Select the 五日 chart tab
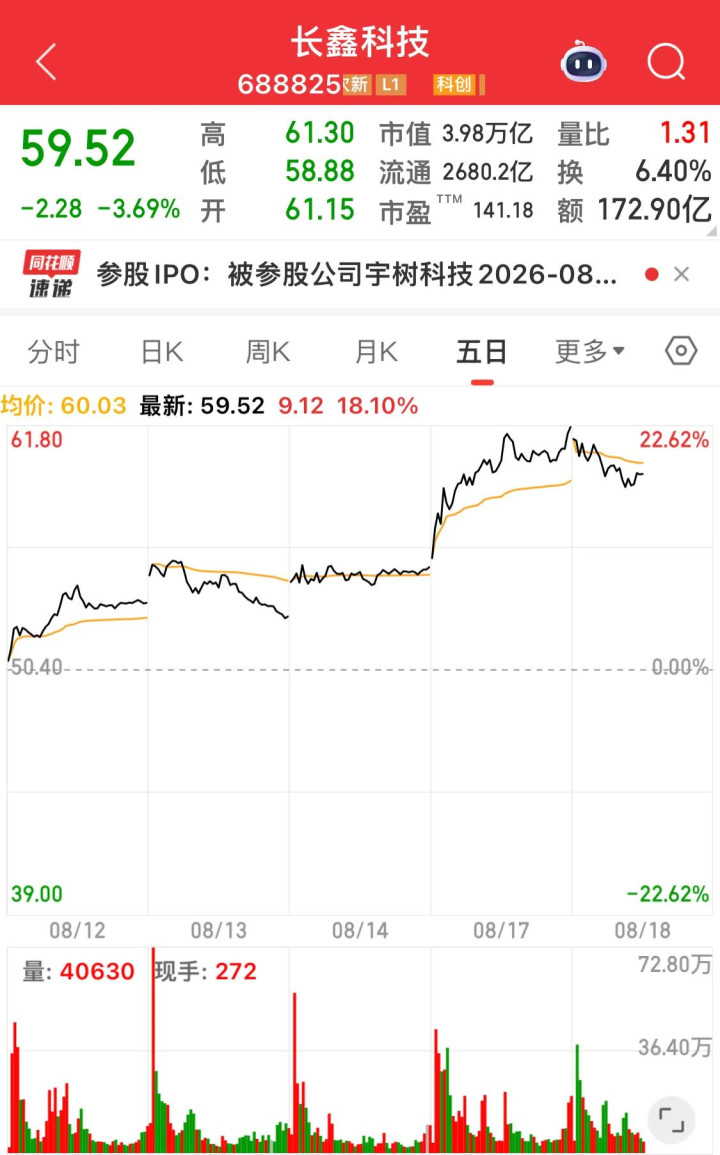The width and height of the screenshot is (720, 1155). (482, 352)
